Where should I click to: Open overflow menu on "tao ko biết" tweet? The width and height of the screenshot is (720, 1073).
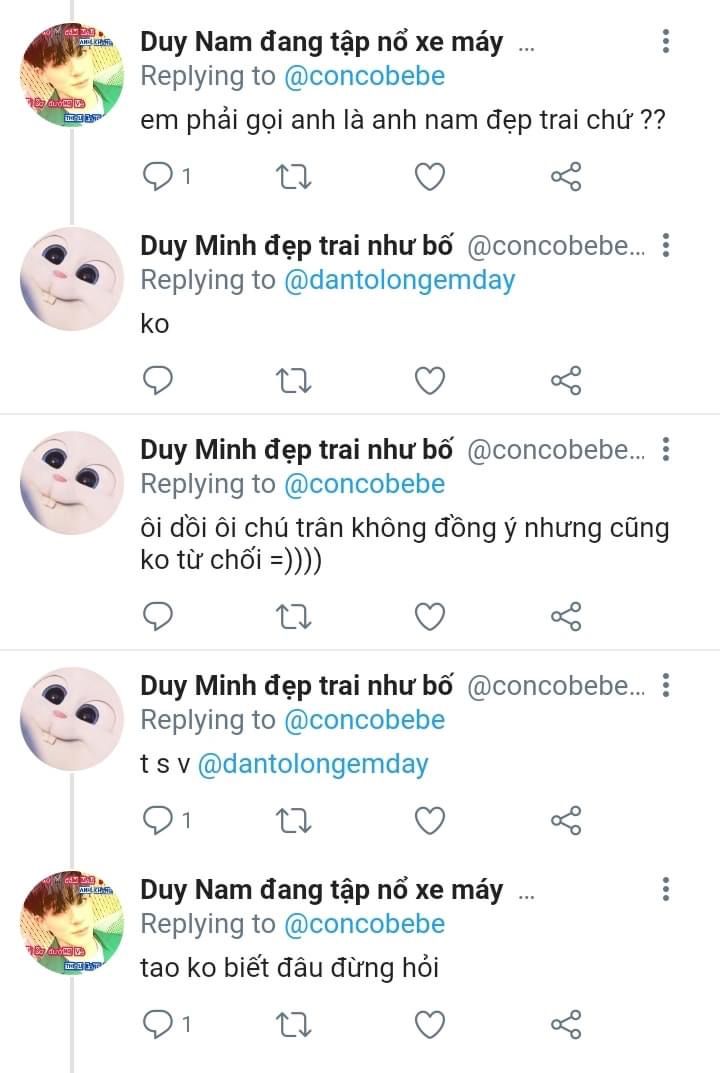coord(666,889)
